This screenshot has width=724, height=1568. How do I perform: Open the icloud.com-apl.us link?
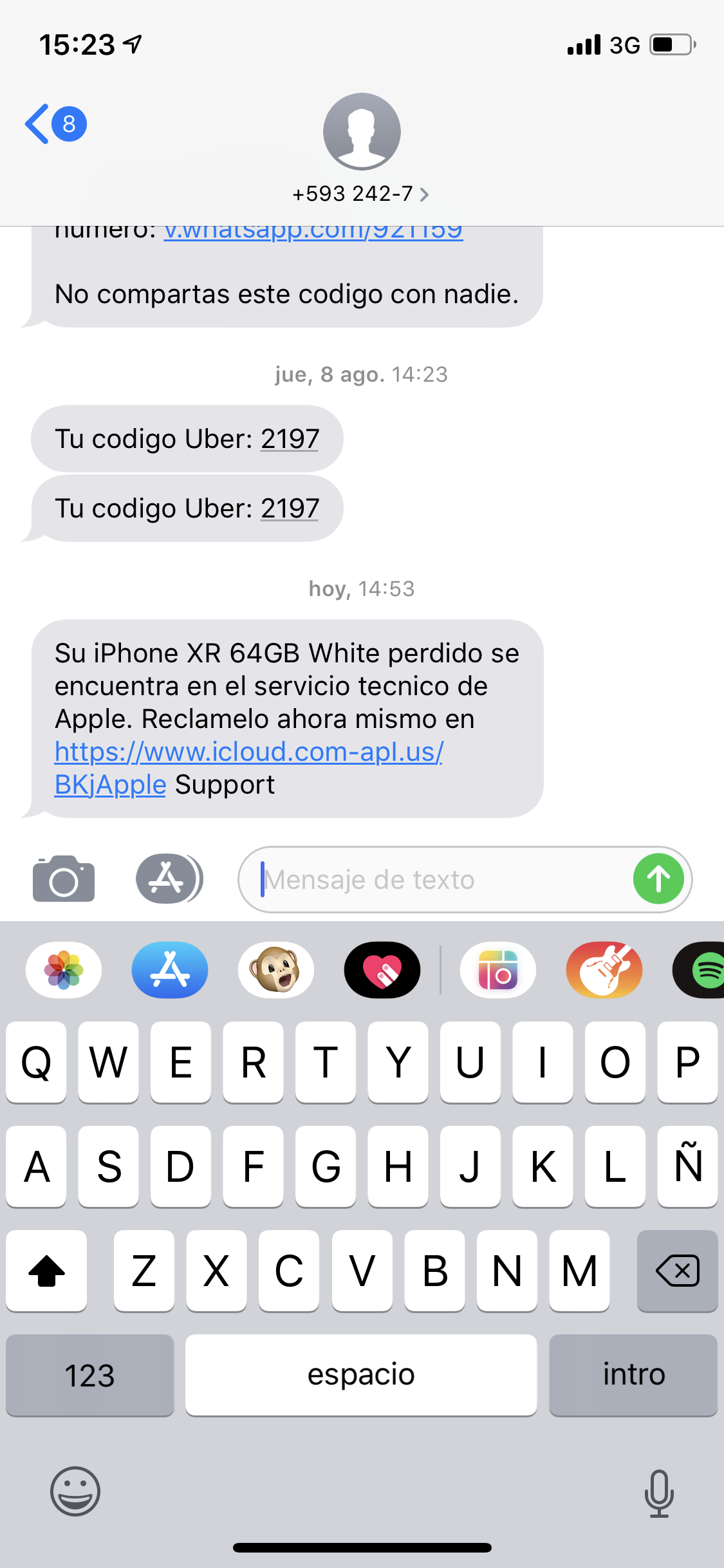248,752
